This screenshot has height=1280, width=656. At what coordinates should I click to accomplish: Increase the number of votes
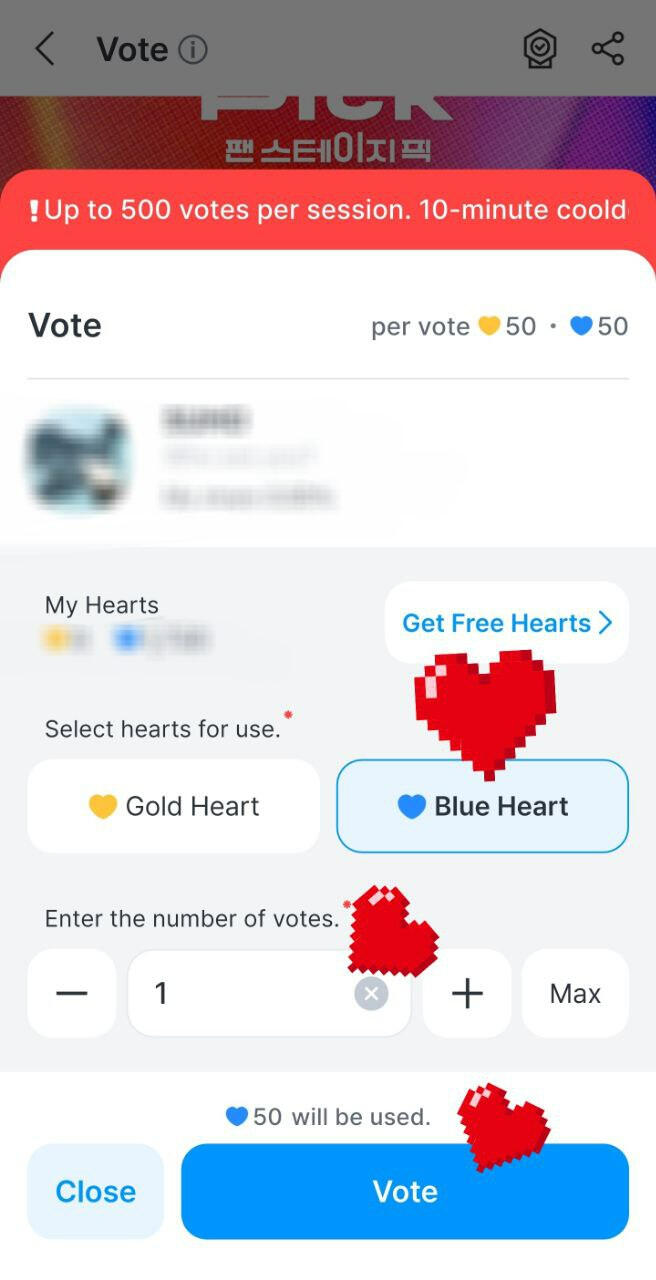pyautogui.click(x=467, y=993)
